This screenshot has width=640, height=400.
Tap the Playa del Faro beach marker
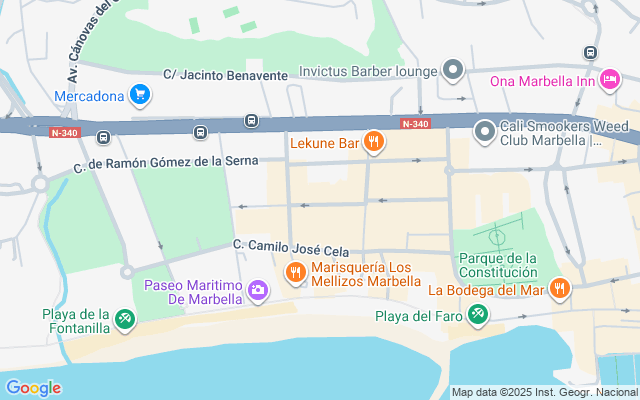pyautogui.click(x=478, y=315)
